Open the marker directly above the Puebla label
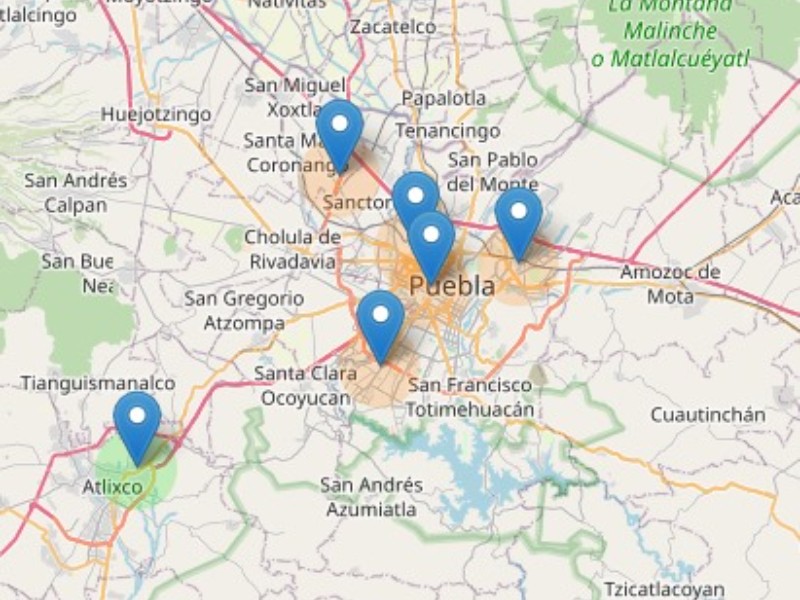The image size is (800, 600). pos(432,238)
